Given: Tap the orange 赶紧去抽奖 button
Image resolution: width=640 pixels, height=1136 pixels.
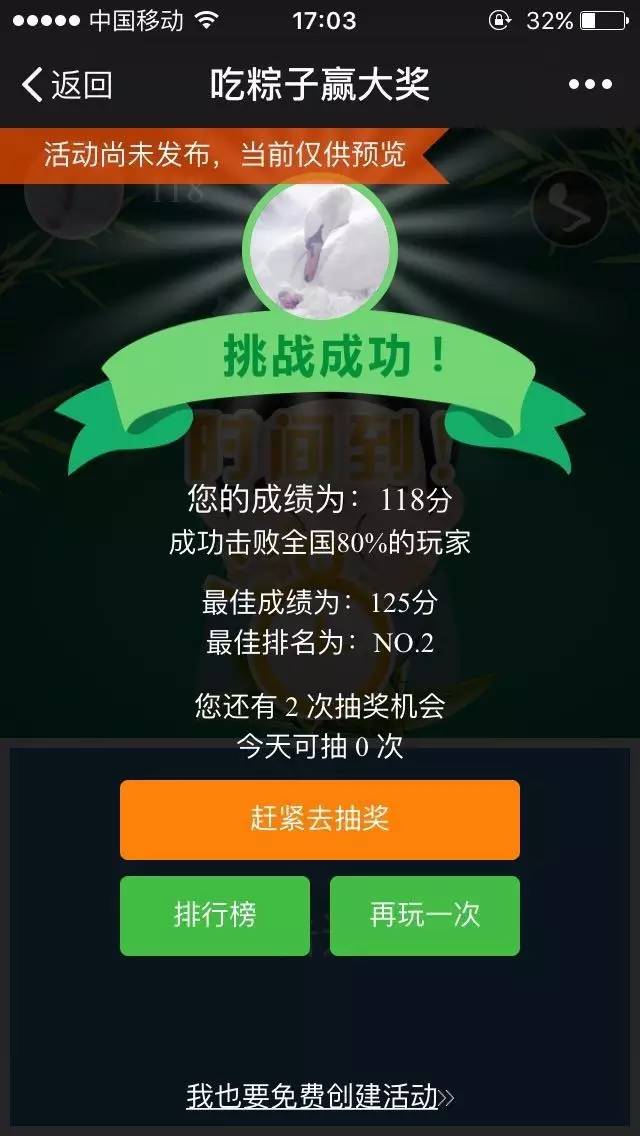Looking at the screenshot, I should (320, 819).
